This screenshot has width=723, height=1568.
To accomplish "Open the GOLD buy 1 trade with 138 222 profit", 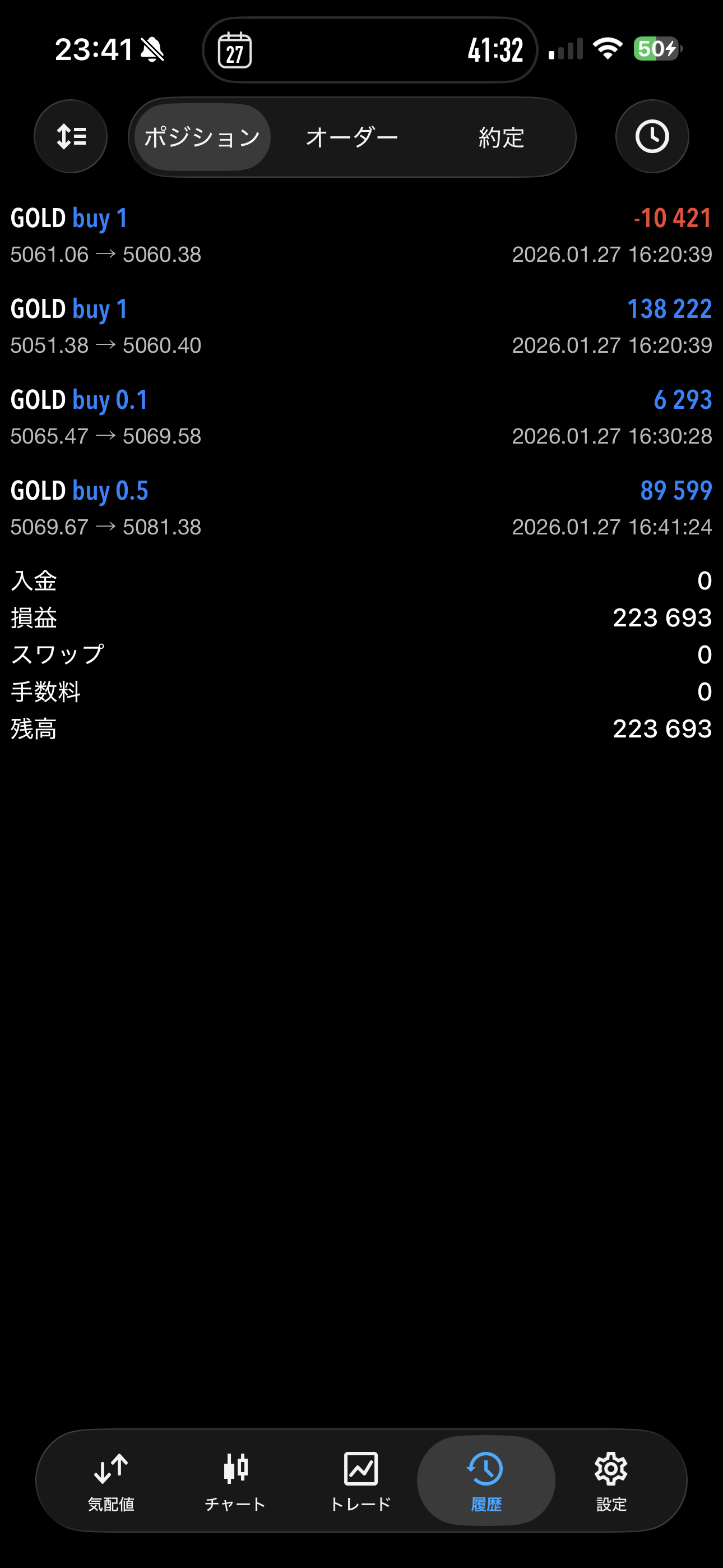I will point(361,326).
